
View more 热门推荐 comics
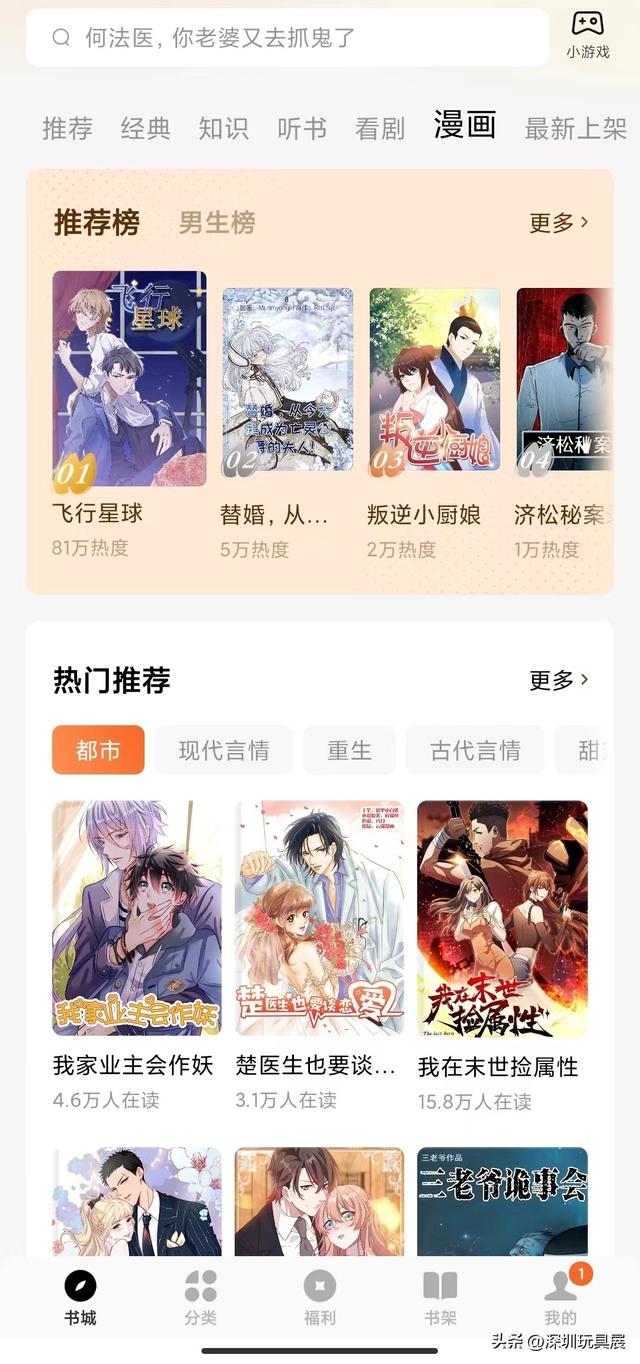tap(558, 681)
